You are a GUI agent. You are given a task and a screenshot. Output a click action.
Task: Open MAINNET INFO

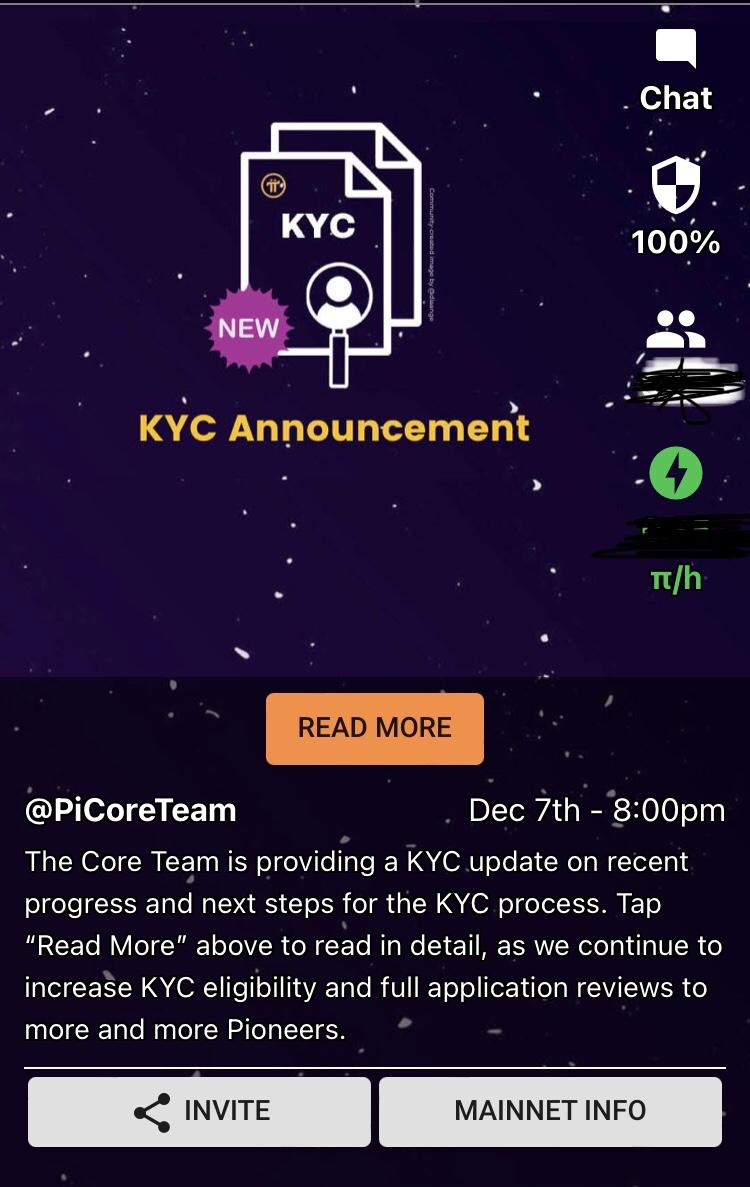click(550, 1111)
